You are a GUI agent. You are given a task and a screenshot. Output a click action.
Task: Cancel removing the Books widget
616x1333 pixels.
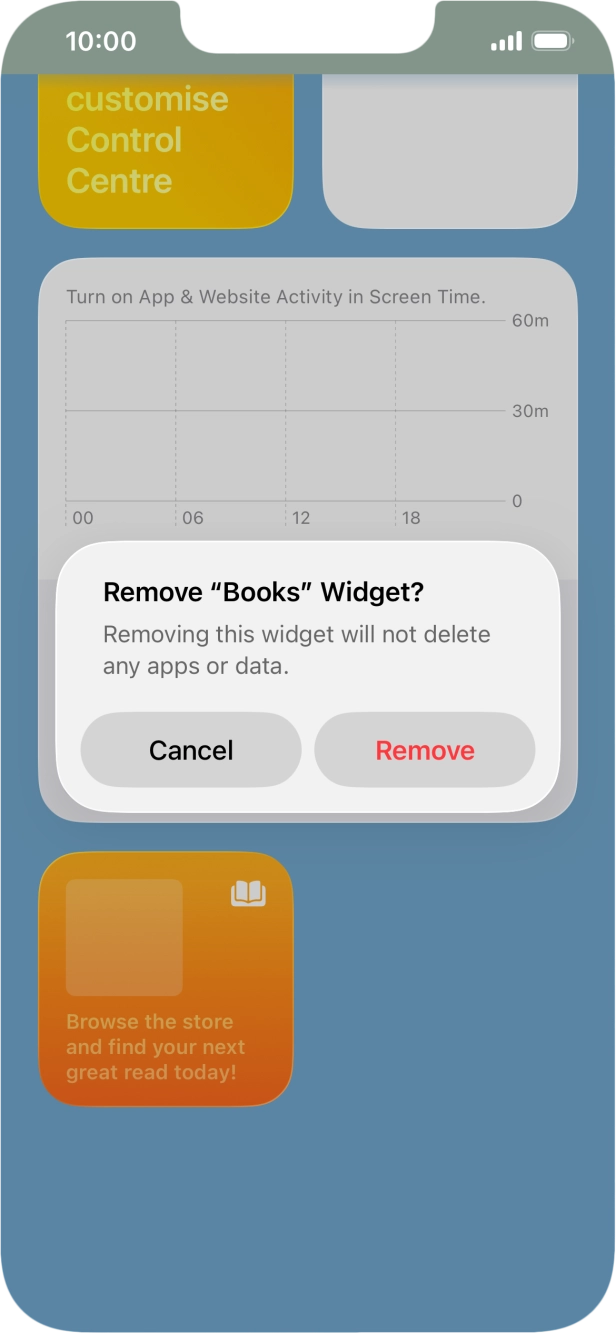point(191,750)
